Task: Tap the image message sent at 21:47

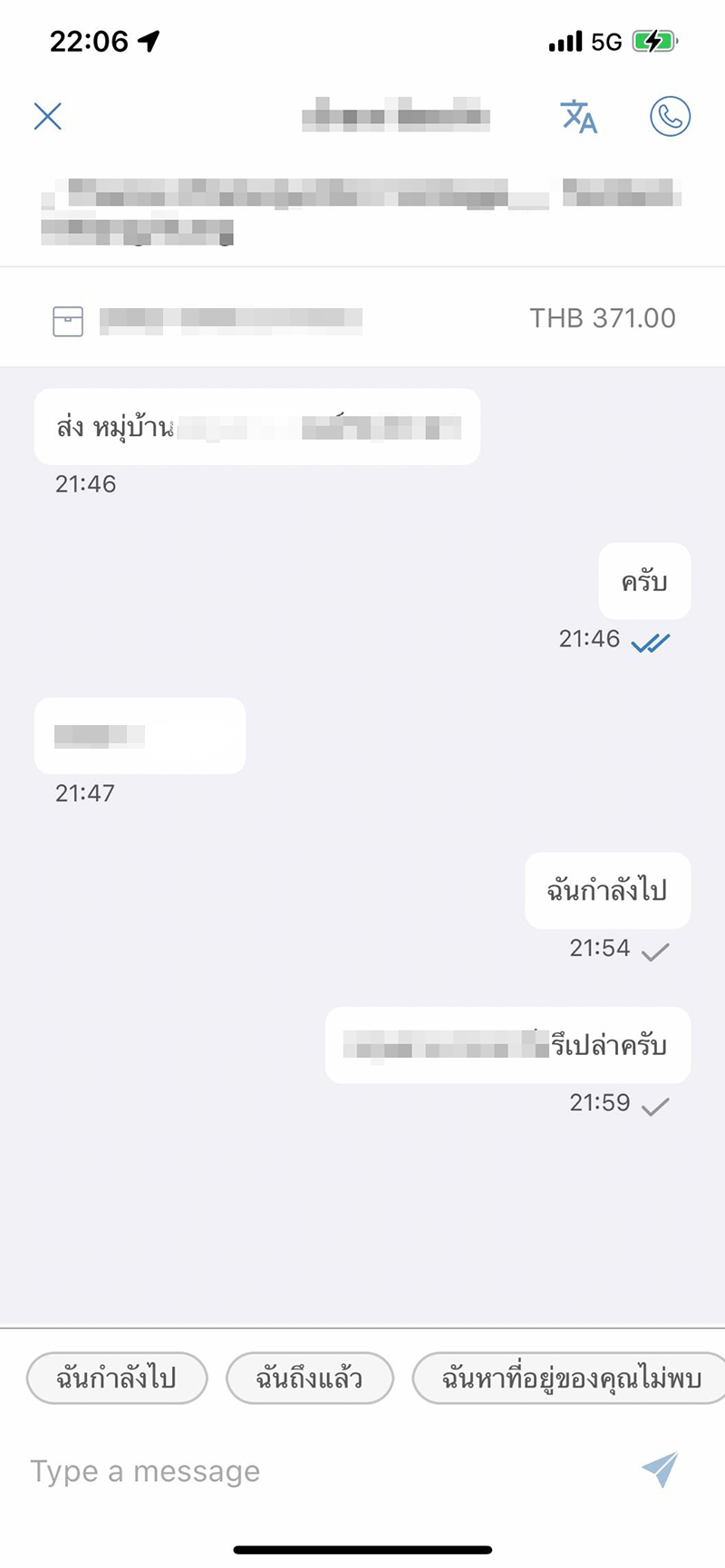Action: 140,735
